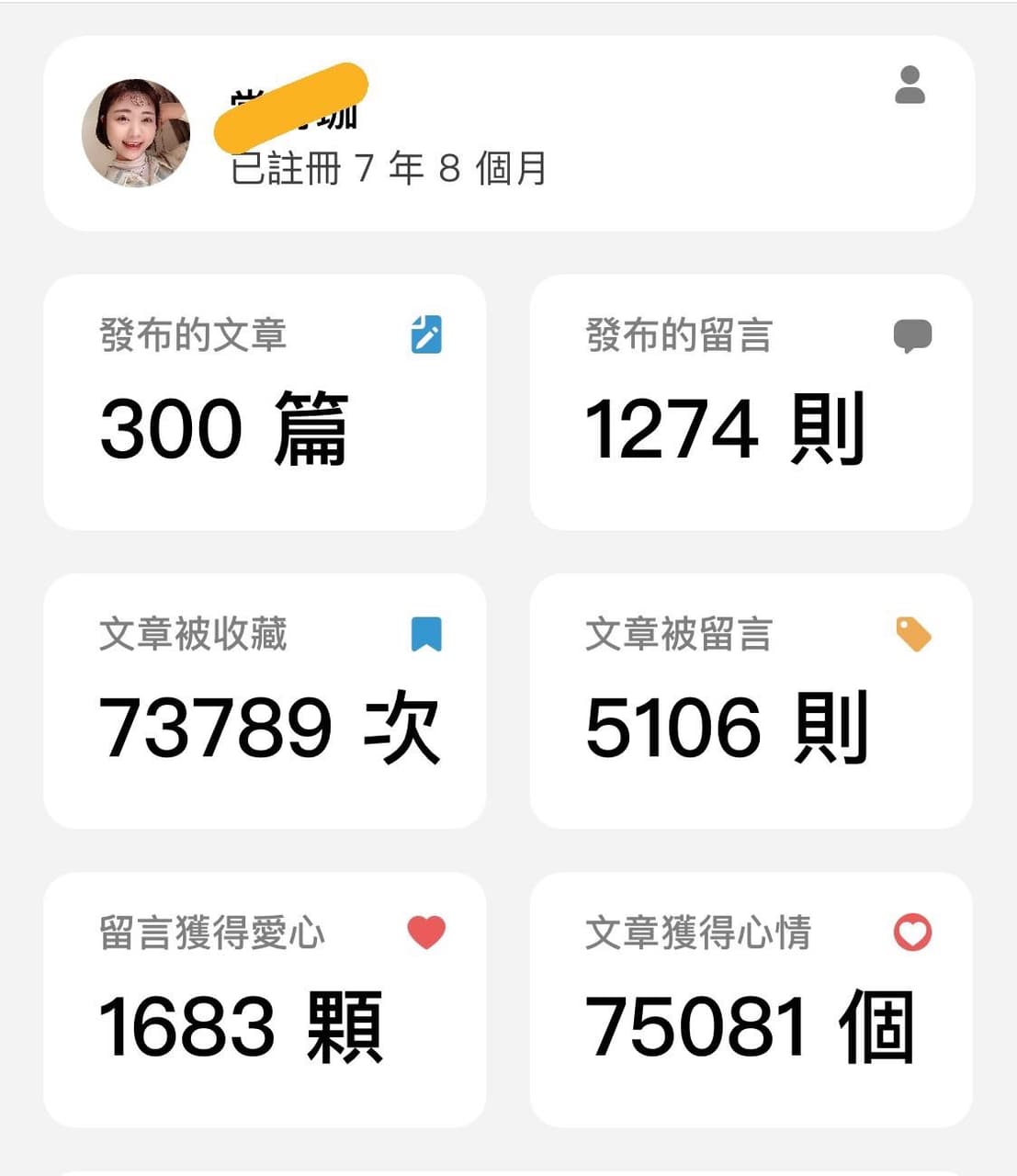Screen dimensions: 1017x1176
Task: Click the orange tag icon on 文章被留言 card
Action: coord(912,635)
